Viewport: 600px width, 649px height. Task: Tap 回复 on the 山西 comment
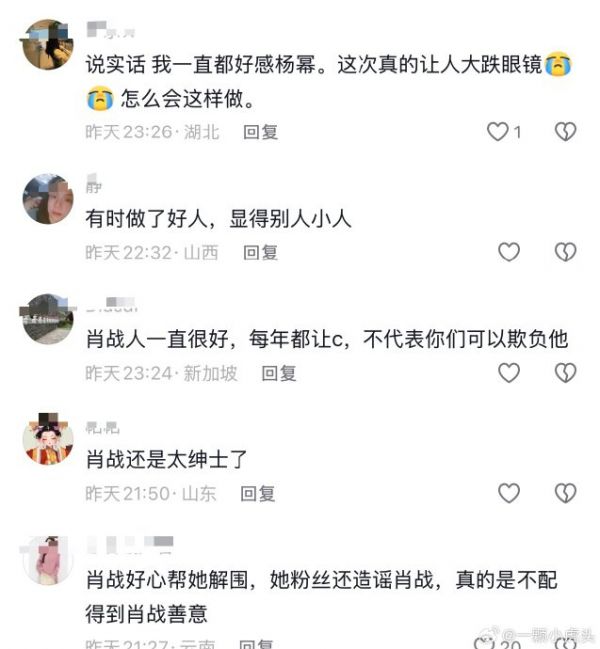tap(260, 252)
